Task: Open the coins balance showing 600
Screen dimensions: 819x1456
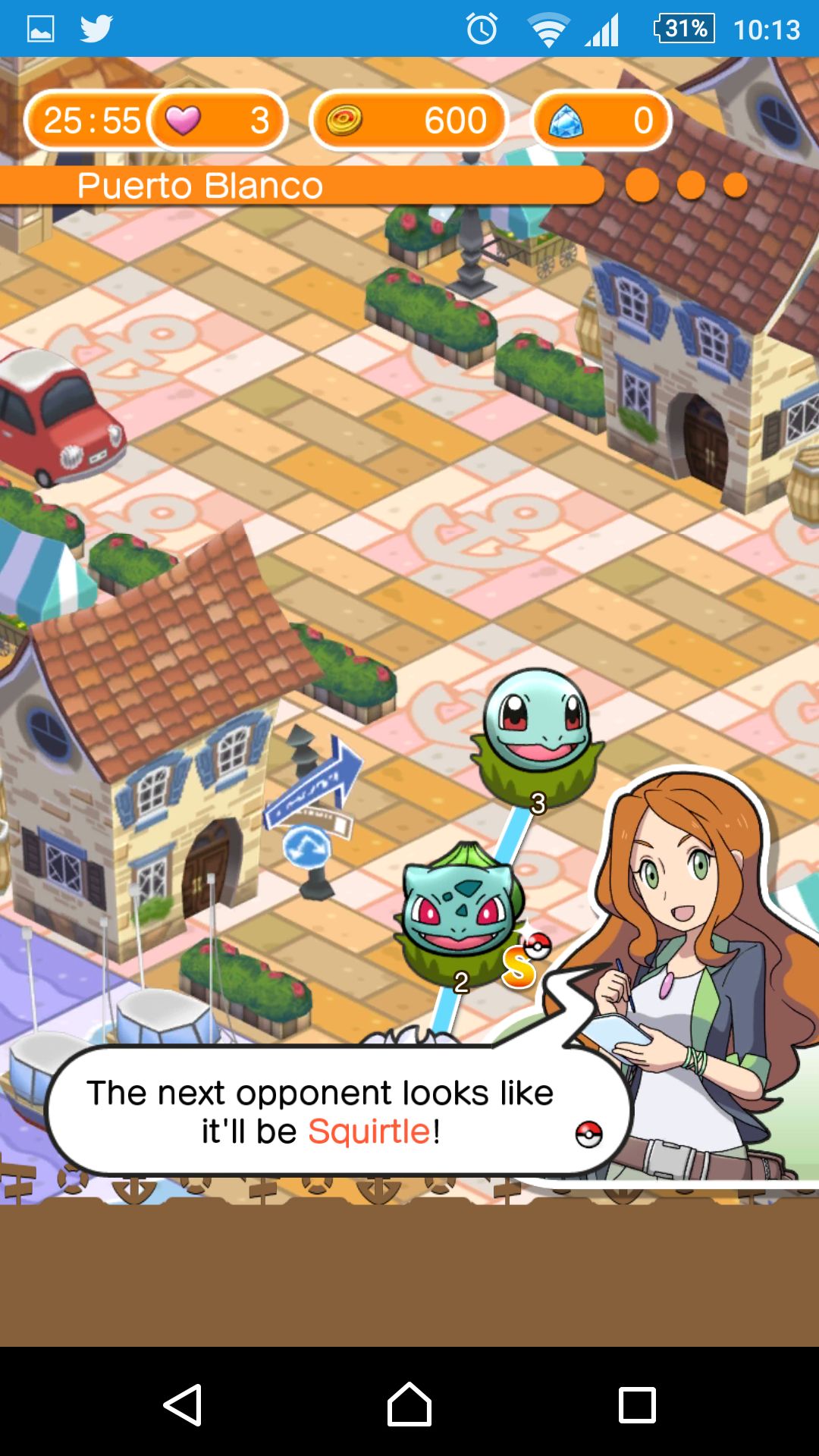Action: (408, 120)
